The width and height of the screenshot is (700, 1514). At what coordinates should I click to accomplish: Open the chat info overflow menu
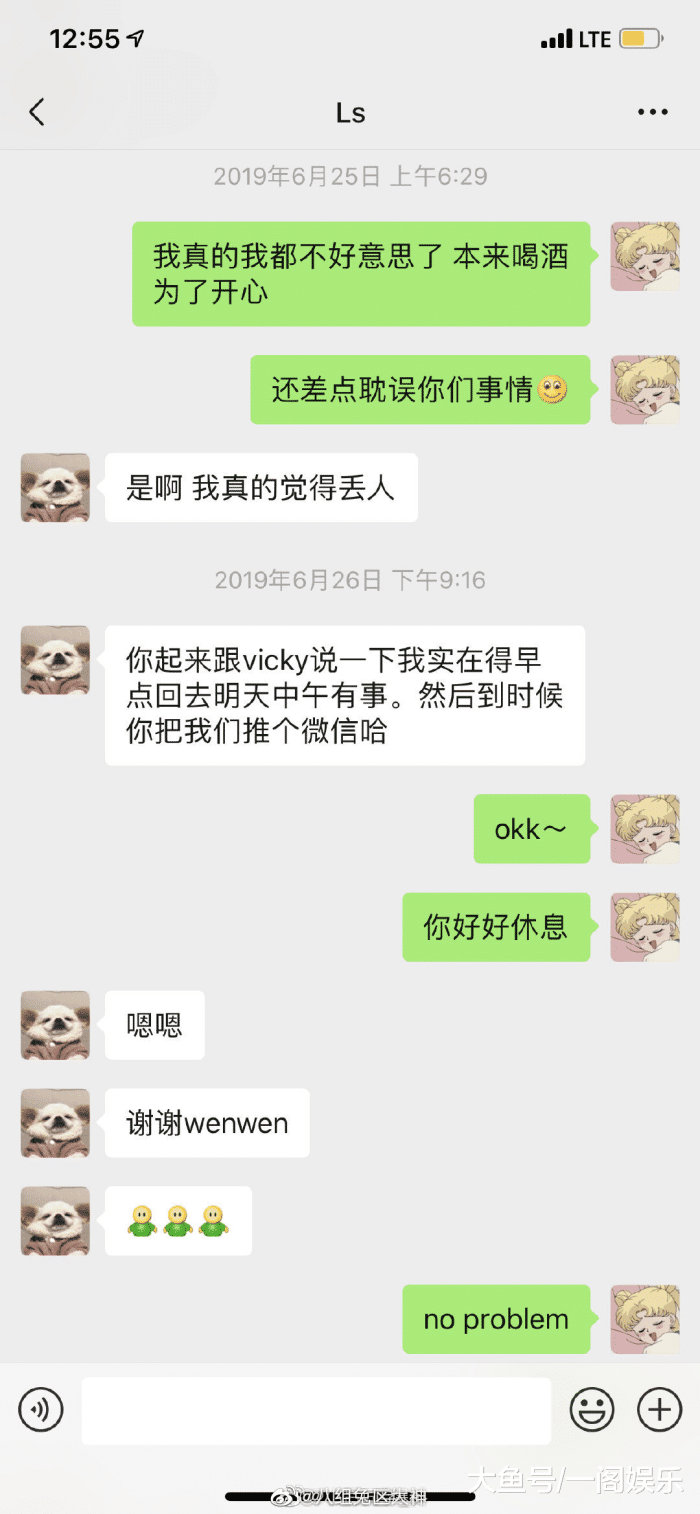tap(652, 112)
